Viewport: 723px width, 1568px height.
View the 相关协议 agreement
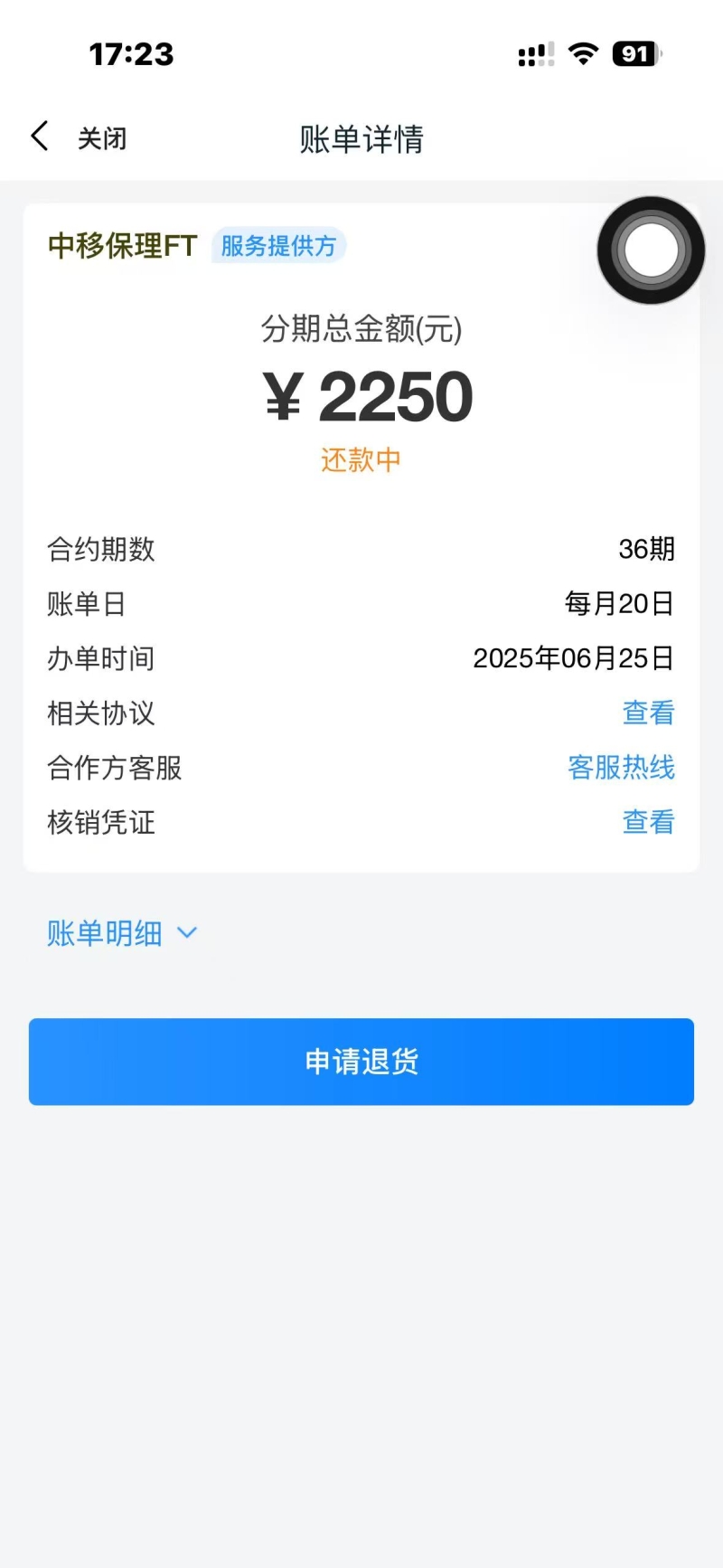(x=648, y=713)
